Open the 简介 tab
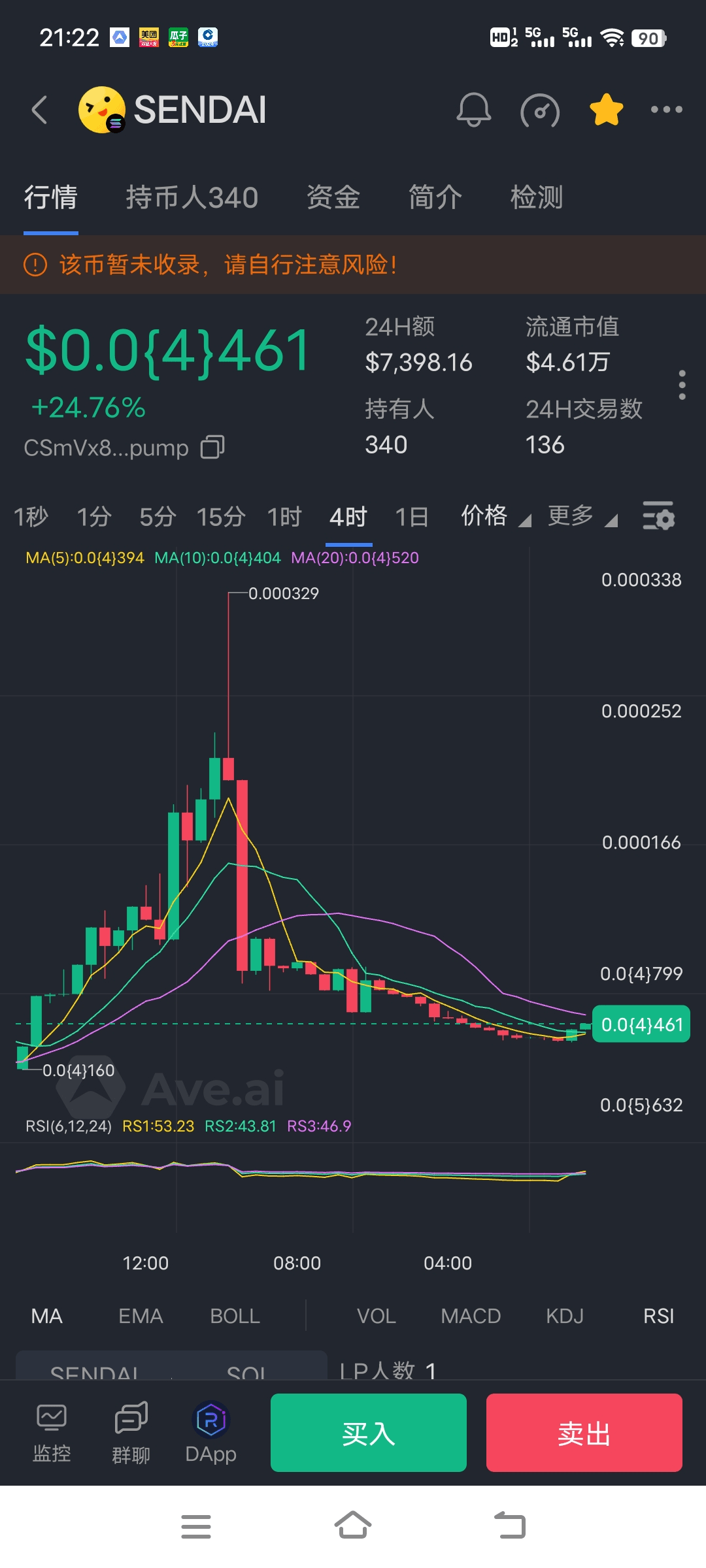The image size is (706, 1568). 435,197
